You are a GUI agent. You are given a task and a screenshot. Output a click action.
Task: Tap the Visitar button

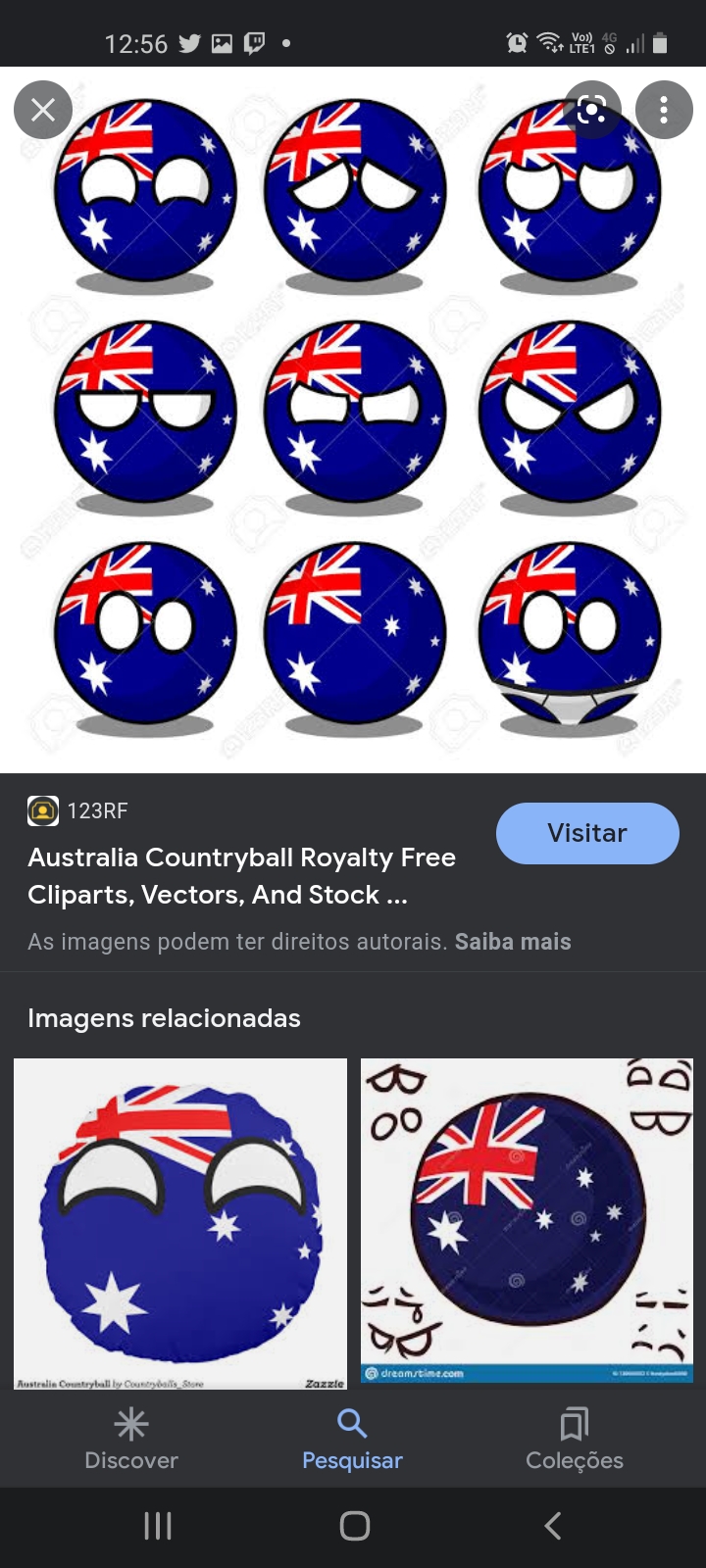point(587,833)
